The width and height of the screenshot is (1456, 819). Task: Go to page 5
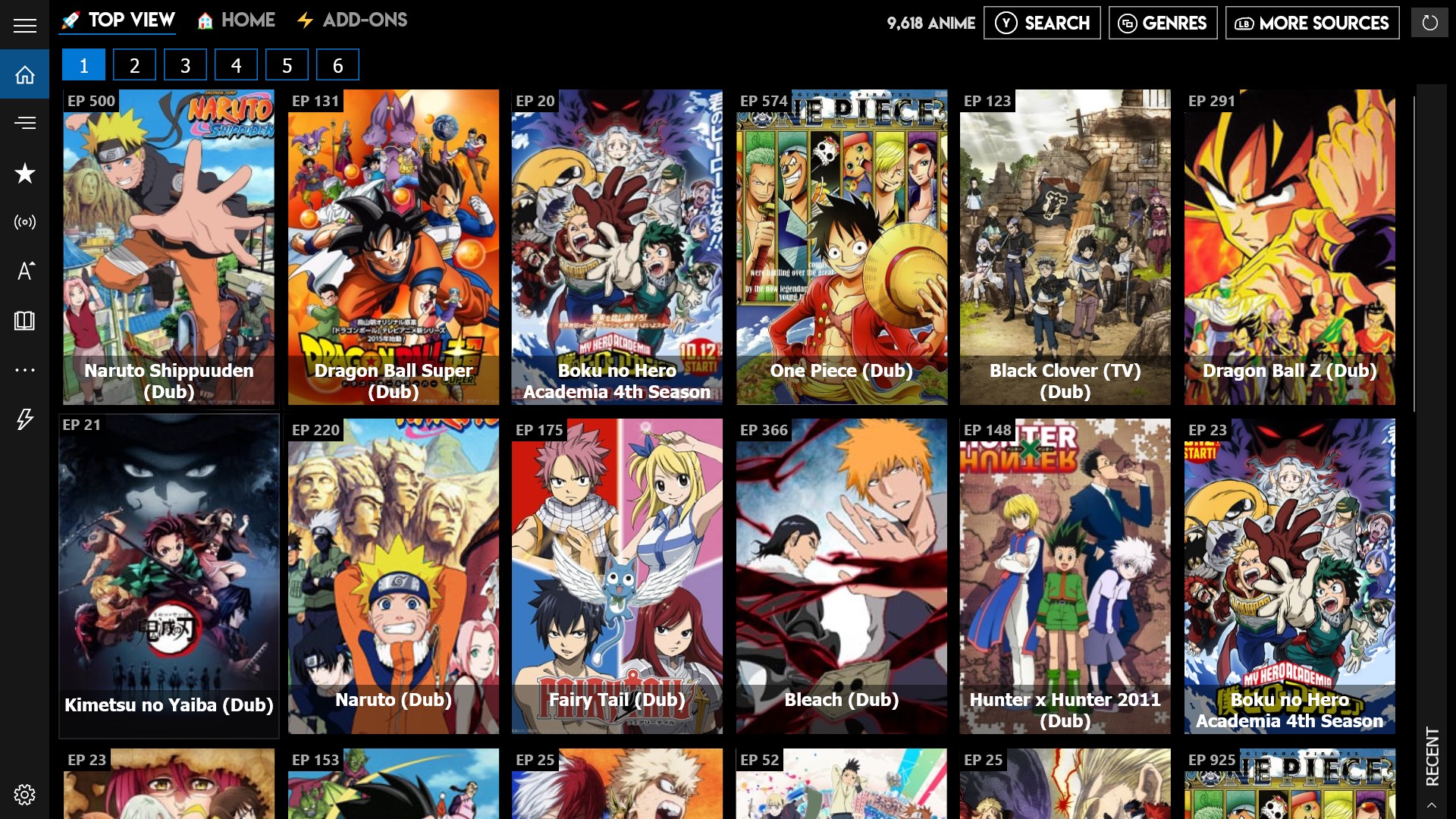(287, 65)
